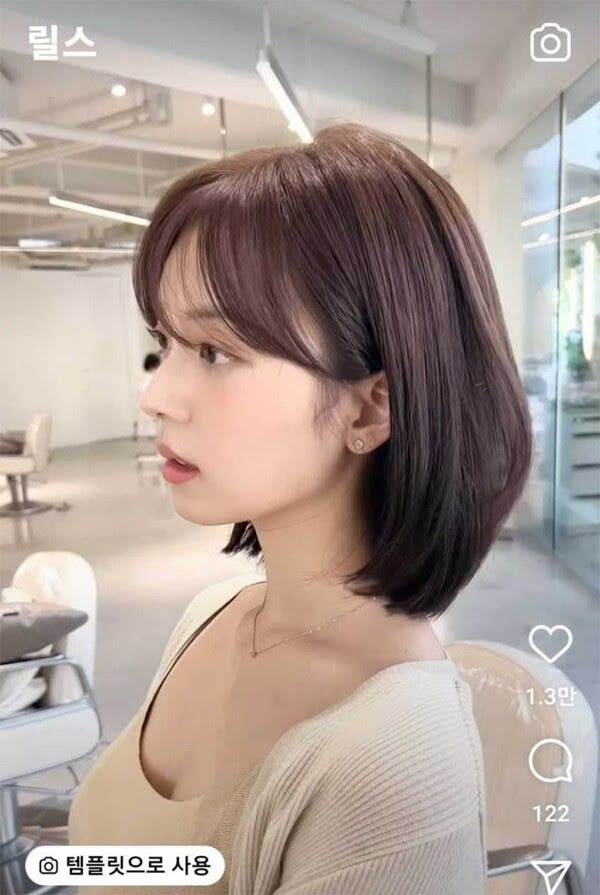Open the comments on this reel
600x895 pixels.
point(550,762)
